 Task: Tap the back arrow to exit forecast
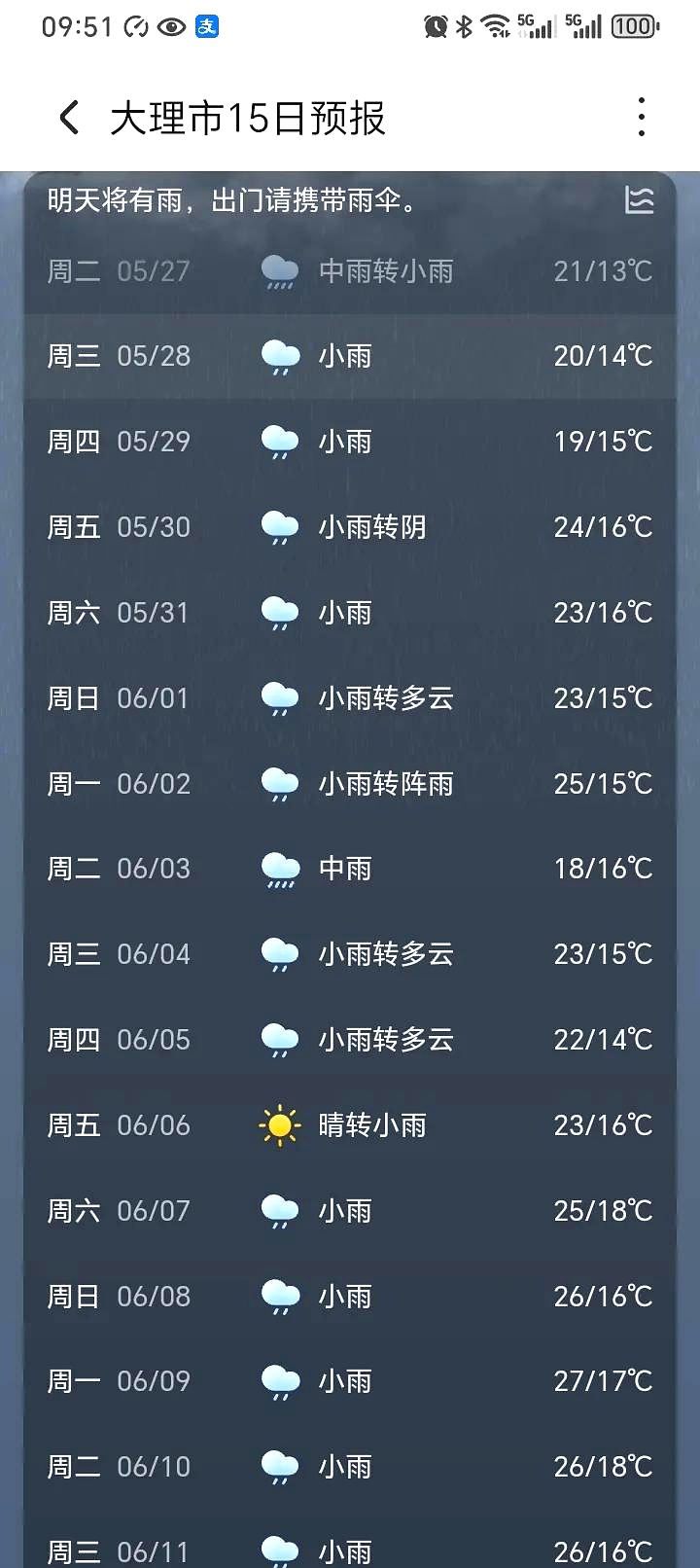67,116
